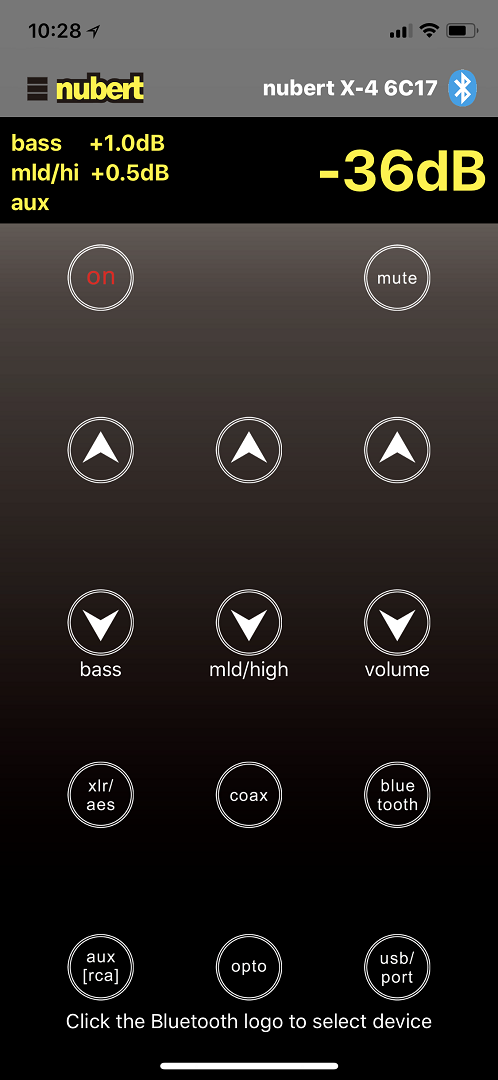Select the aux [rca] input
Image resolution: width=498 pixels, height=1080 pixels.
(x=101, y=967)
